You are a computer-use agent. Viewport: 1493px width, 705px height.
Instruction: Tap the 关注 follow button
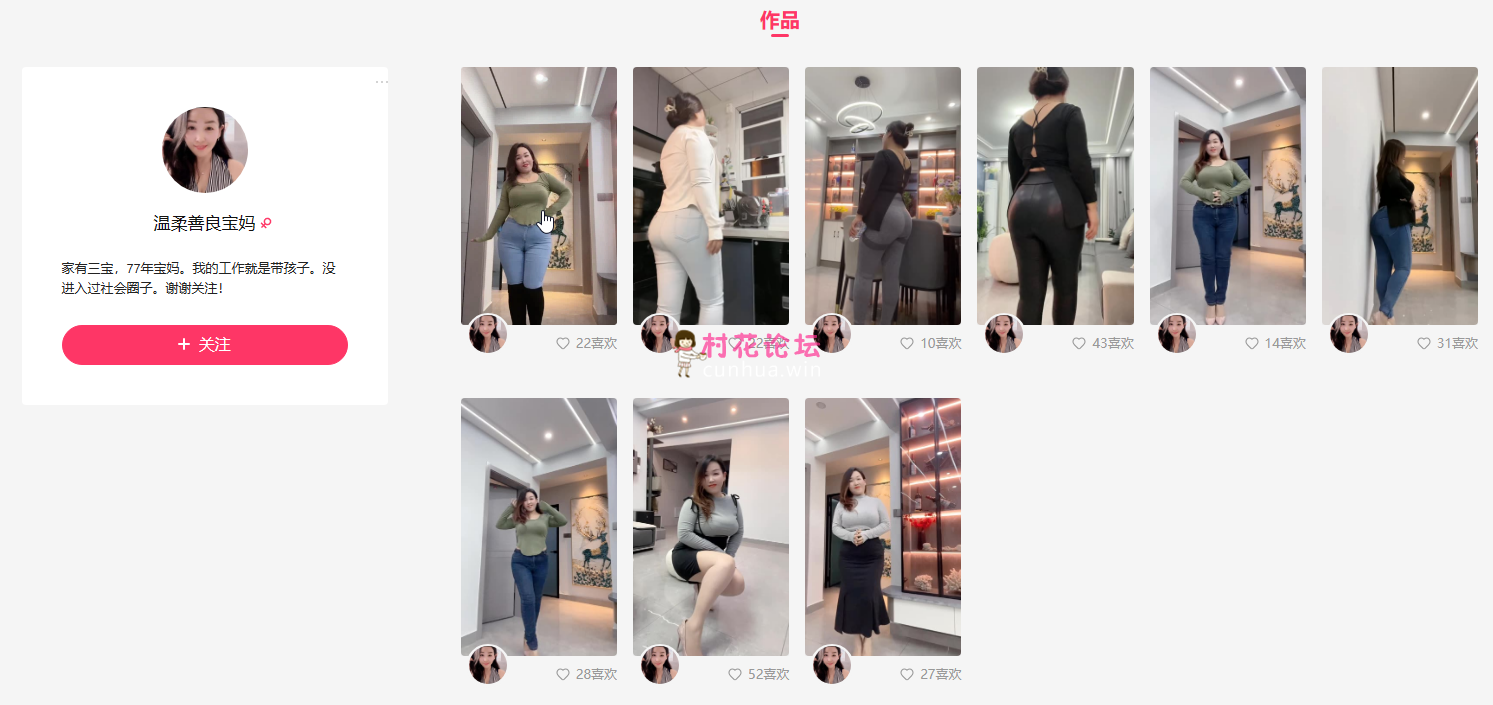pyautogui.click(x=204, y=344)
